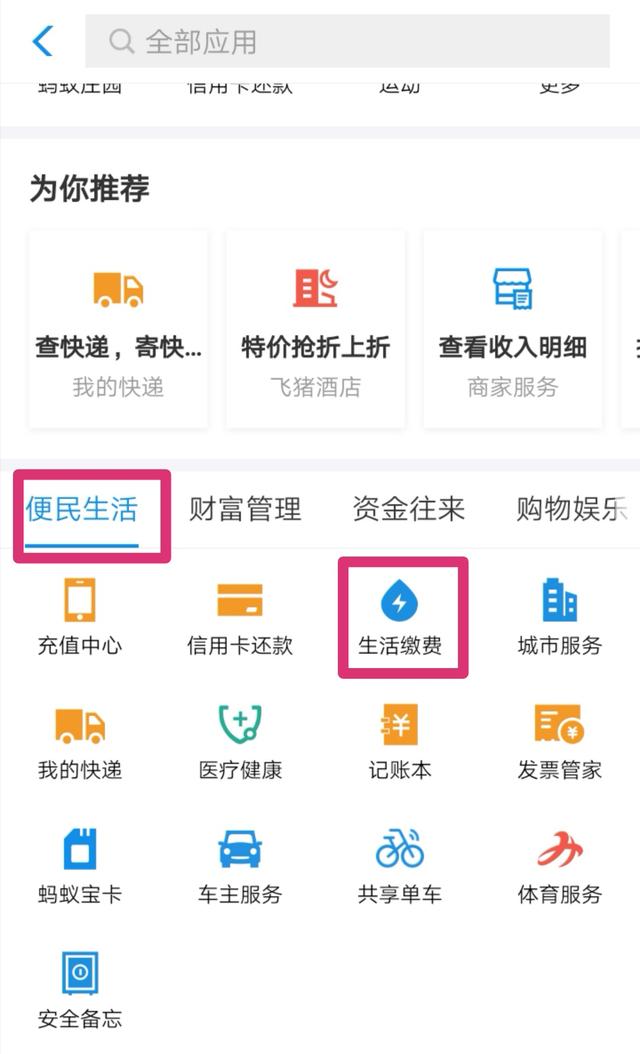Viewport: 640px width, 1054px height.
Task: Launch 我的快递 from the grid
Action: (80, 743)
